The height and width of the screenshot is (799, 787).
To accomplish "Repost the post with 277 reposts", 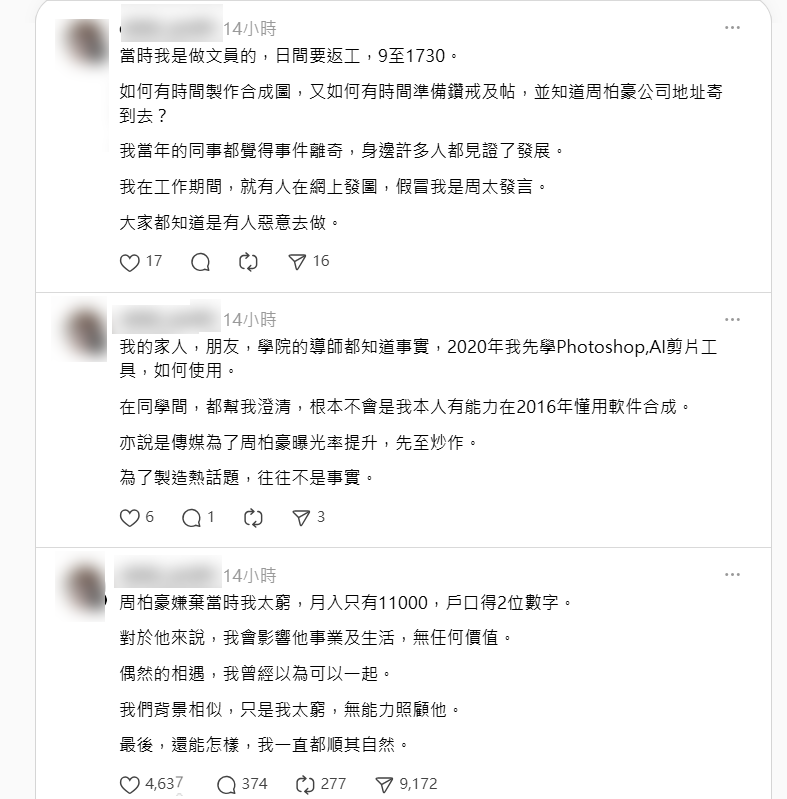I will click(x=306, y=784).
